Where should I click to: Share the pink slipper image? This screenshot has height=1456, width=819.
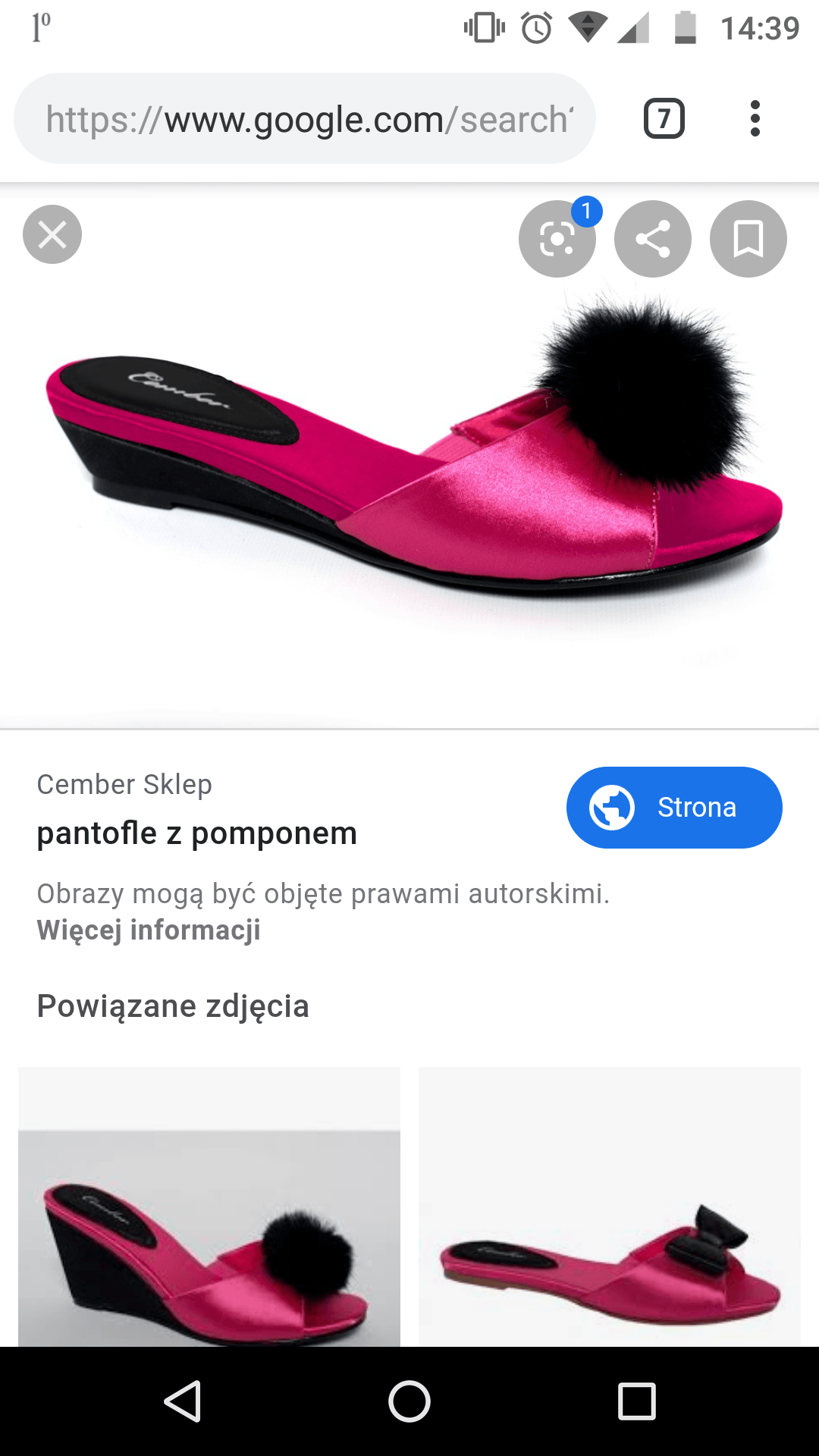click(x=652, y=238)
